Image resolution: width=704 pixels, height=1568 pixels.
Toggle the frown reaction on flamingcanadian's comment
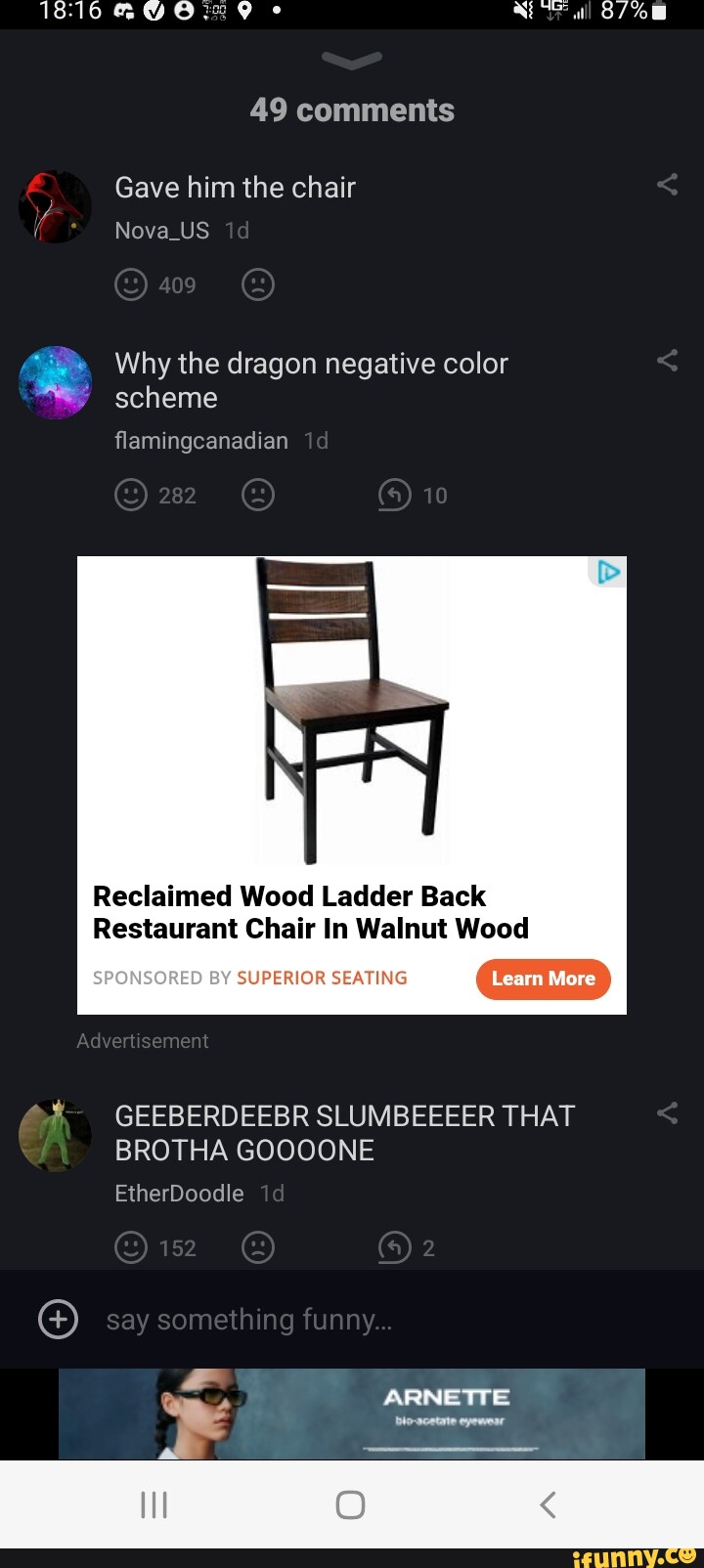tap(257, 495)
